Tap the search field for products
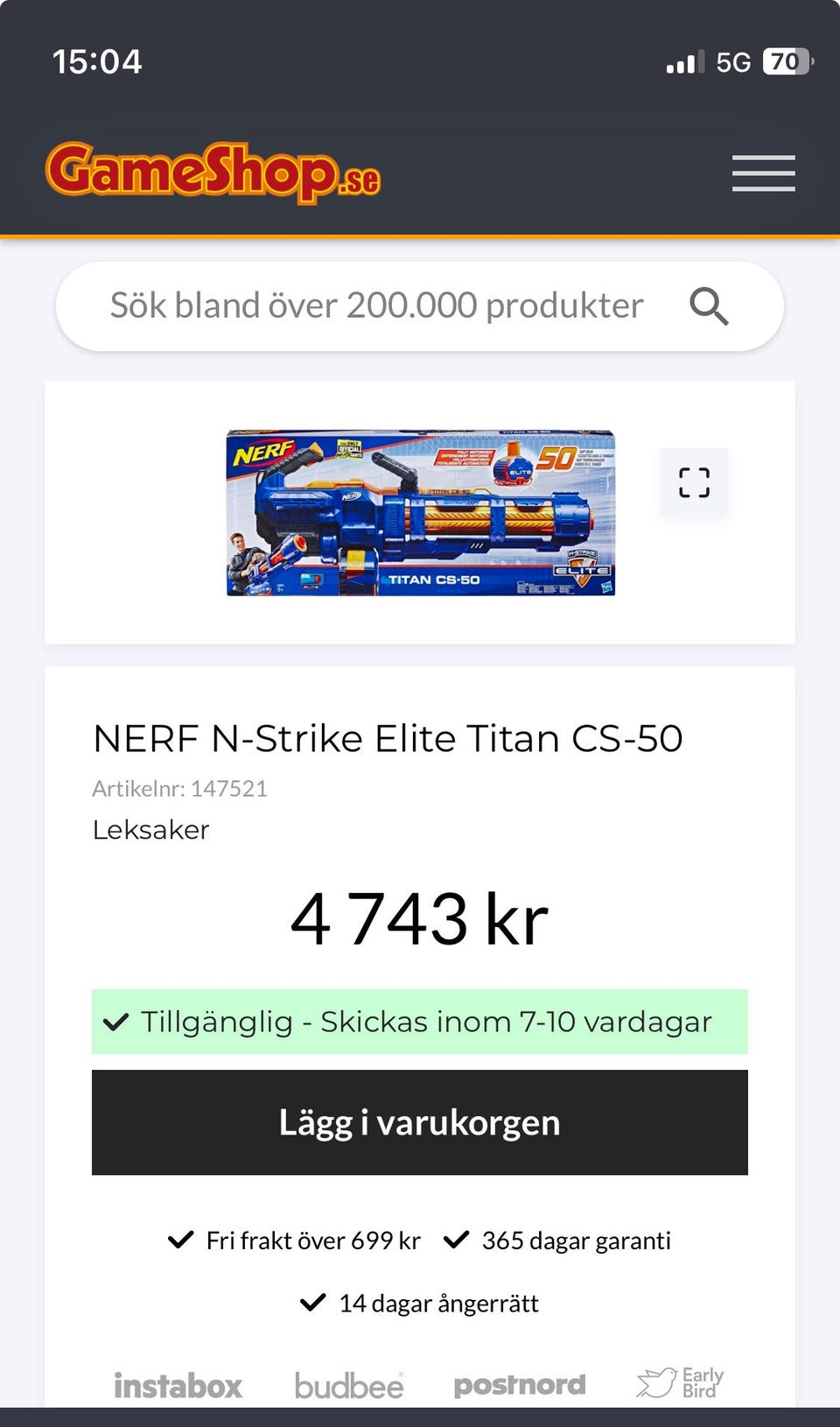 [376, 306]
